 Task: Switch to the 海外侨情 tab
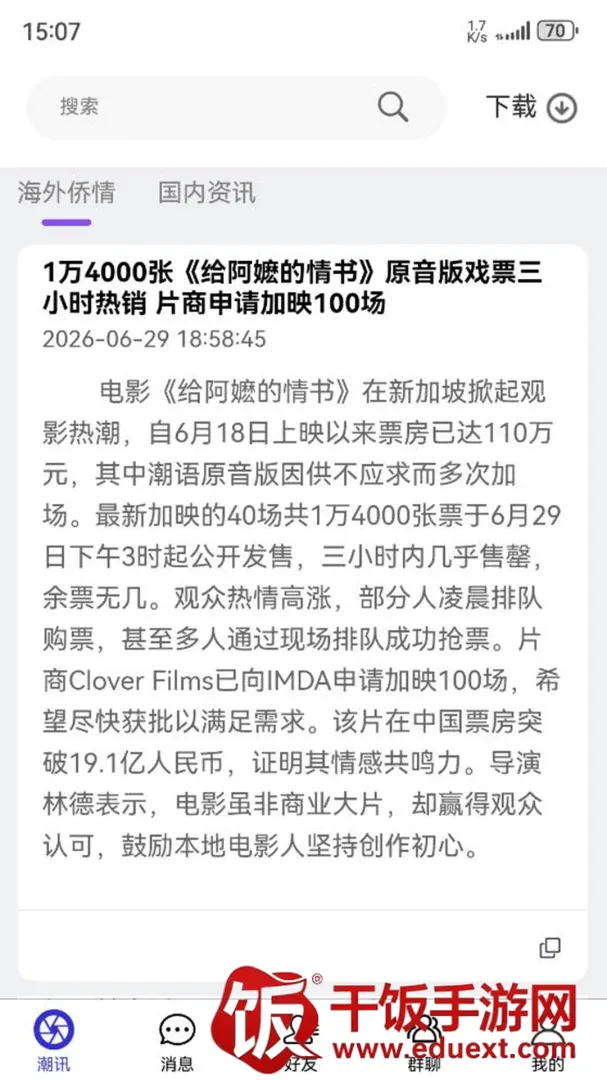[66, 192]
